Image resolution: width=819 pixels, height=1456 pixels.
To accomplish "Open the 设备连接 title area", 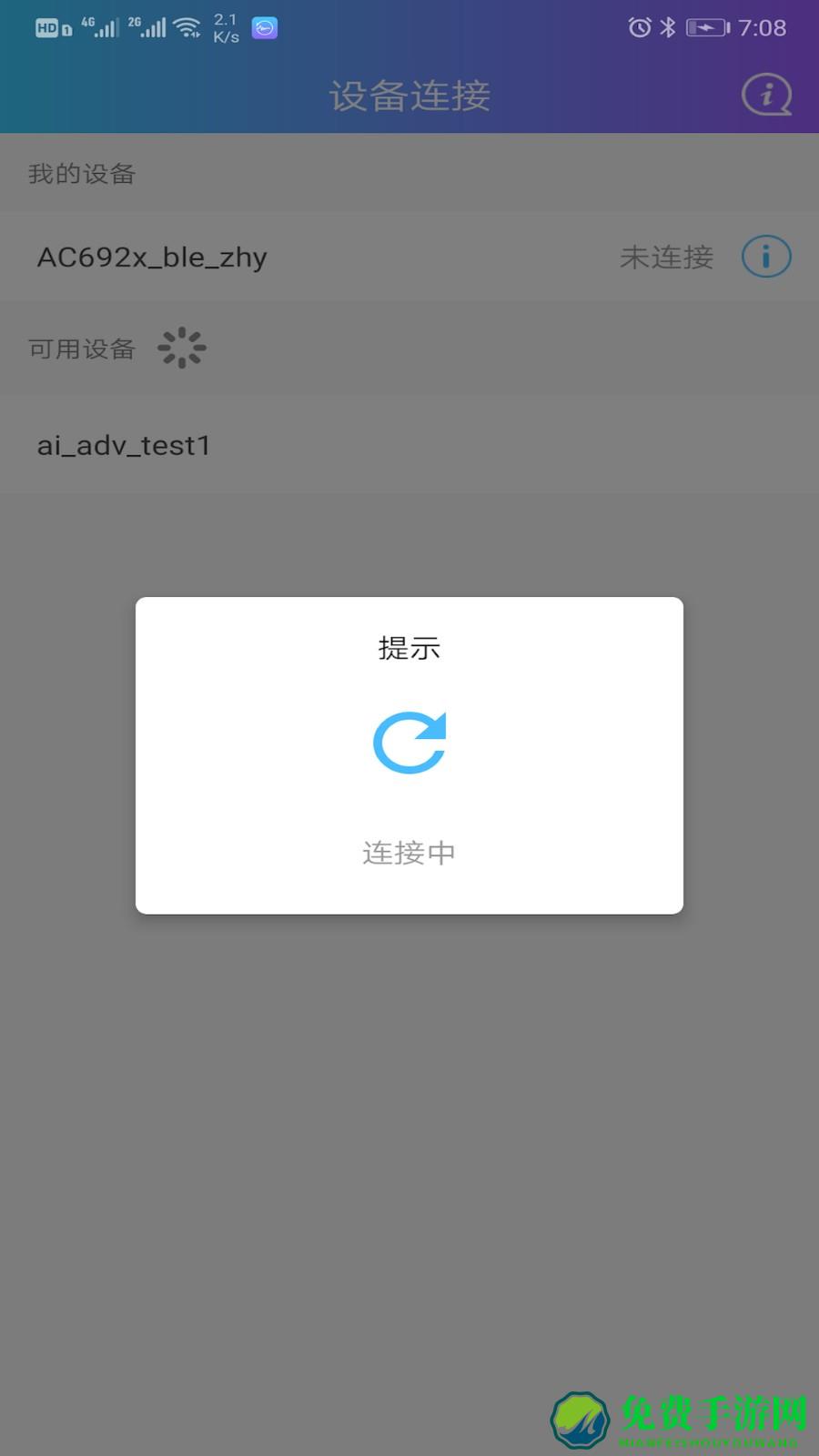I will (409, 95).
